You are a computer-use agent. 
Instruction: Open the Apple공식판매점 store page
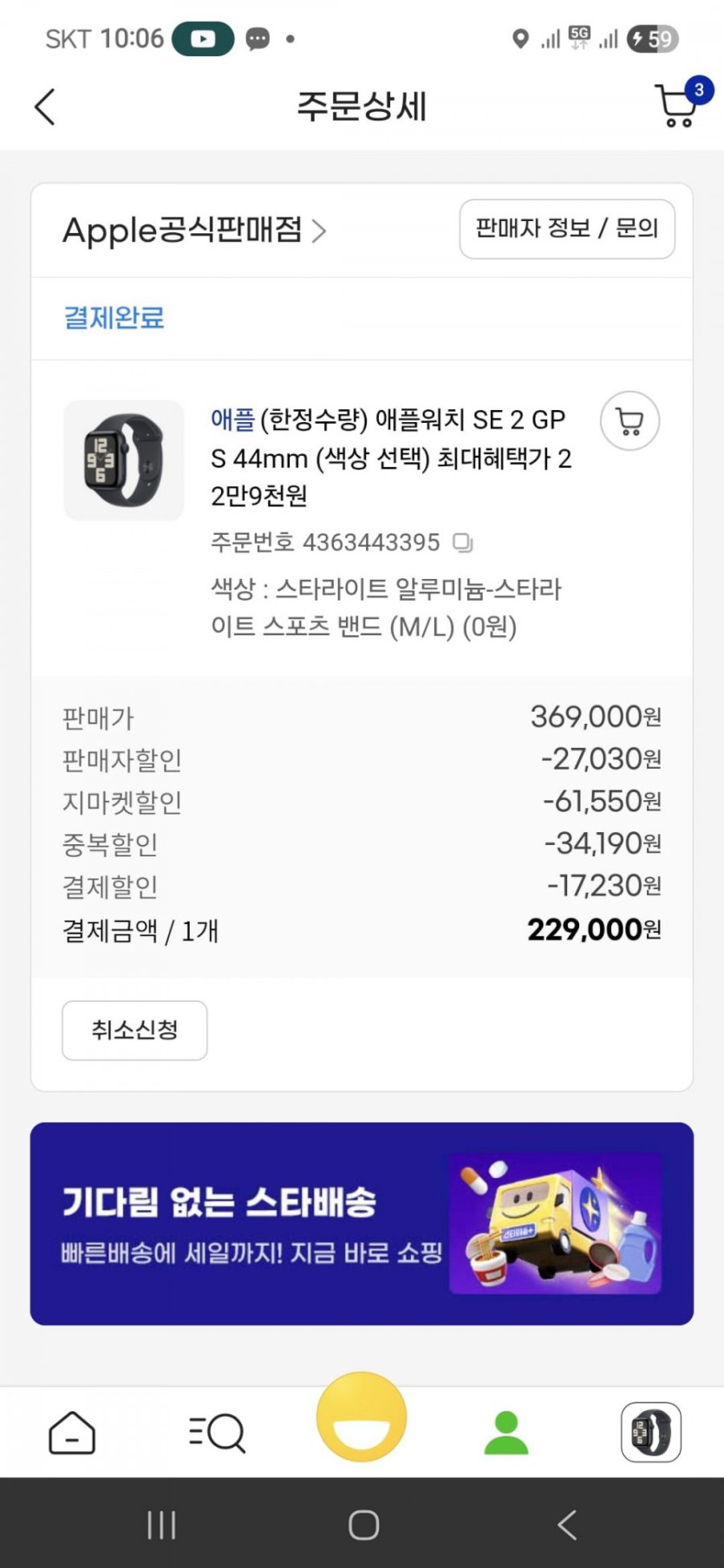pyautogui.click(x=194, y=231)
